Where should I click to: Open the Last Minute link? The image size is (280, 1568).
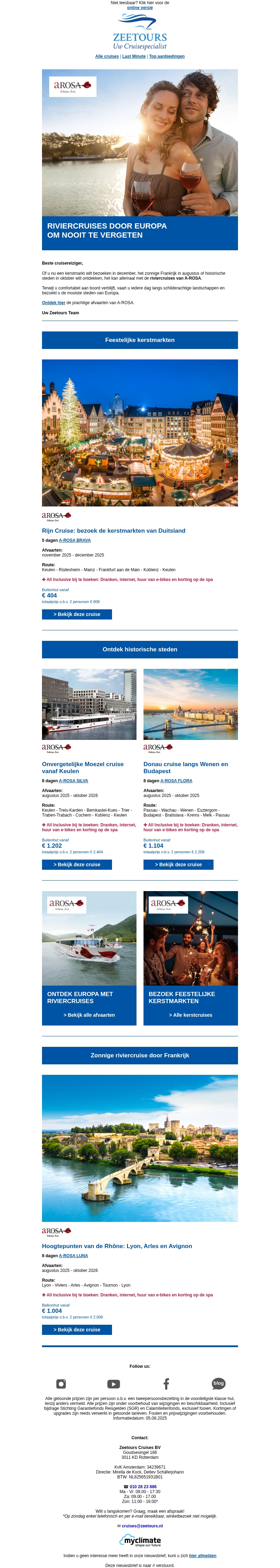(x=134, y=57)
